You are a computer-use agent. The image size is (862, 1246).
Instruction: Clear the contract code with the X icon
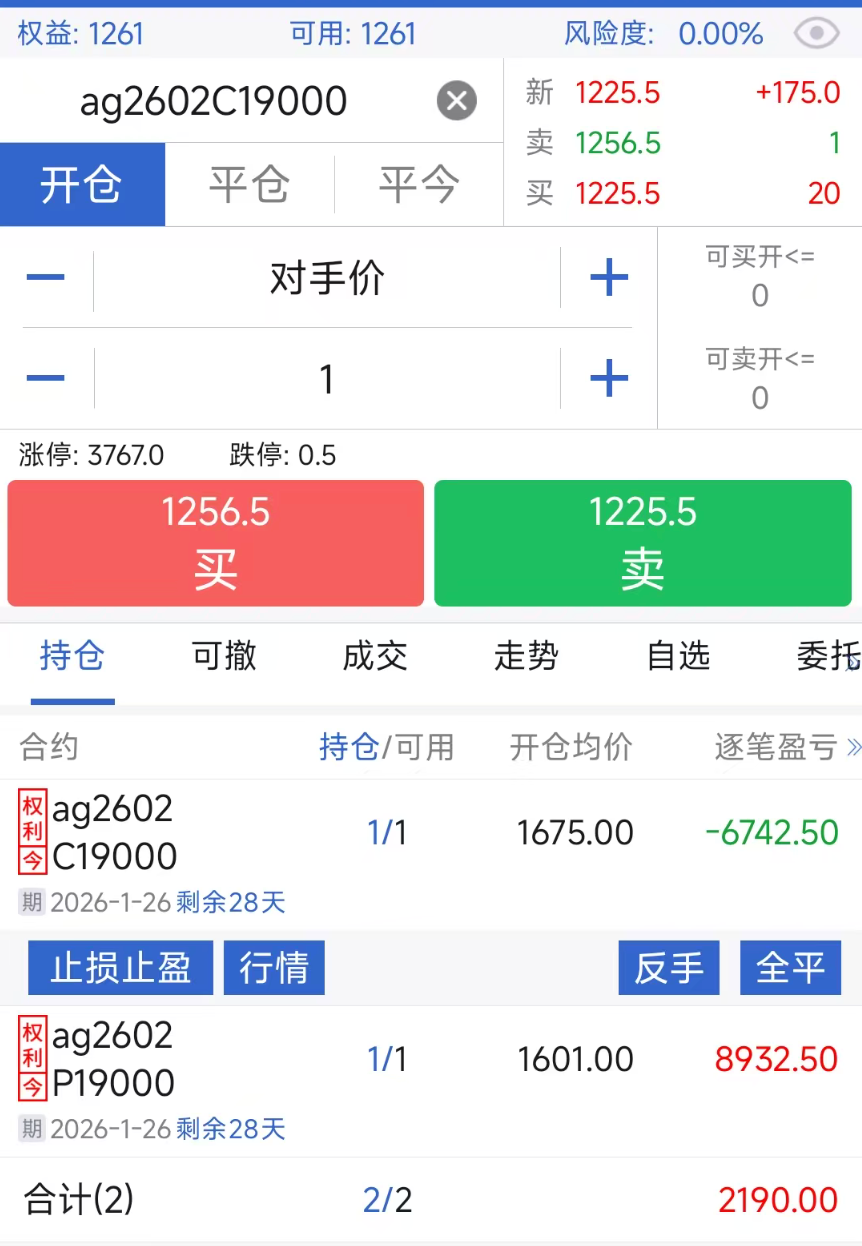pyautogui.click(x=456, y=100)
